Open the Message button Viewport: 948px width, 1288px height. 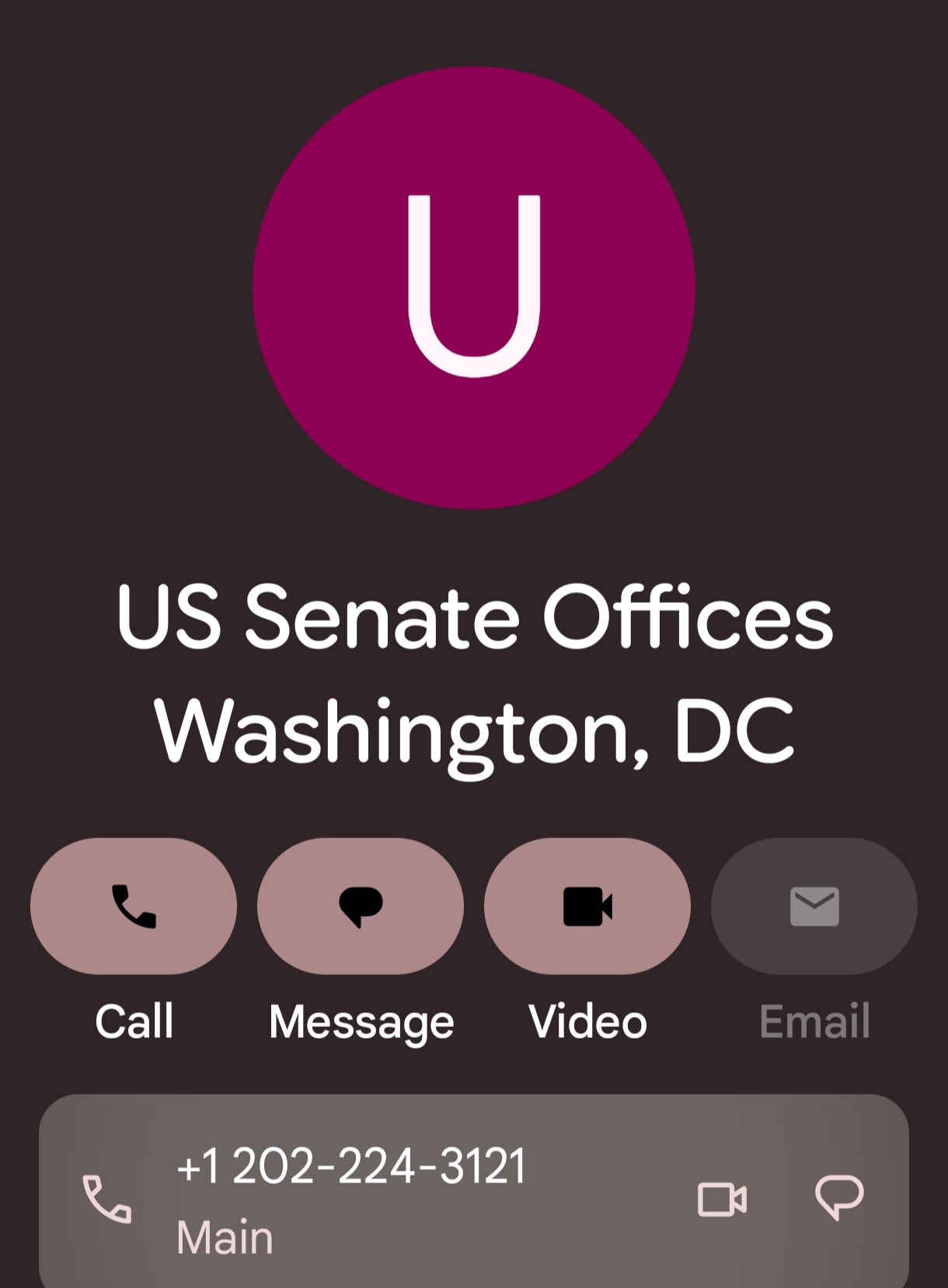[361, 906]
